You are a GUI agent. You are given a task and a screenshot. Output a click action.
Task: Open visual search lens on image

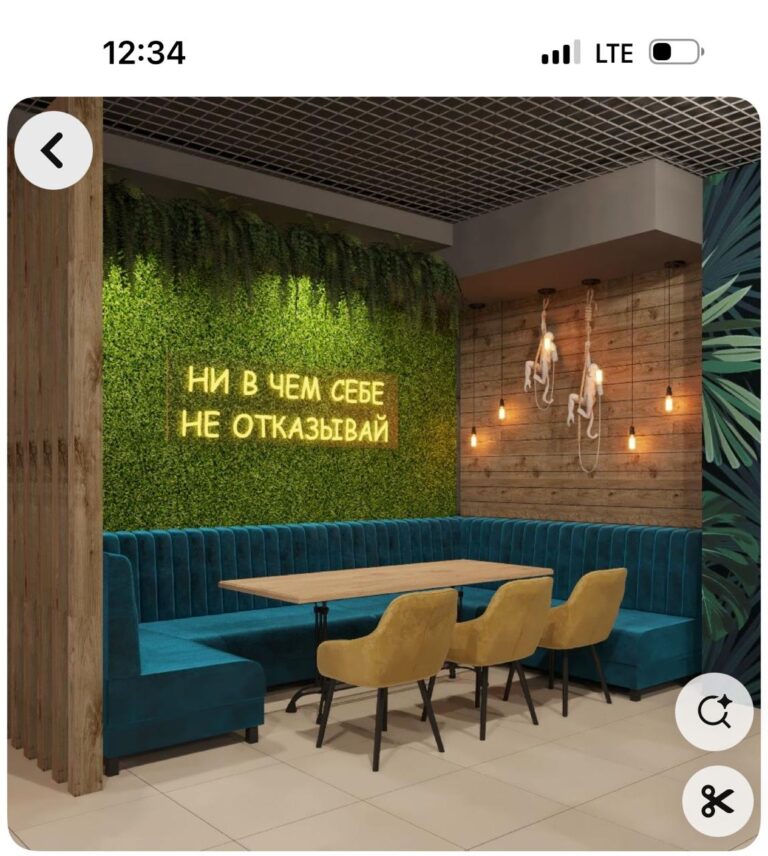(713, 712)
